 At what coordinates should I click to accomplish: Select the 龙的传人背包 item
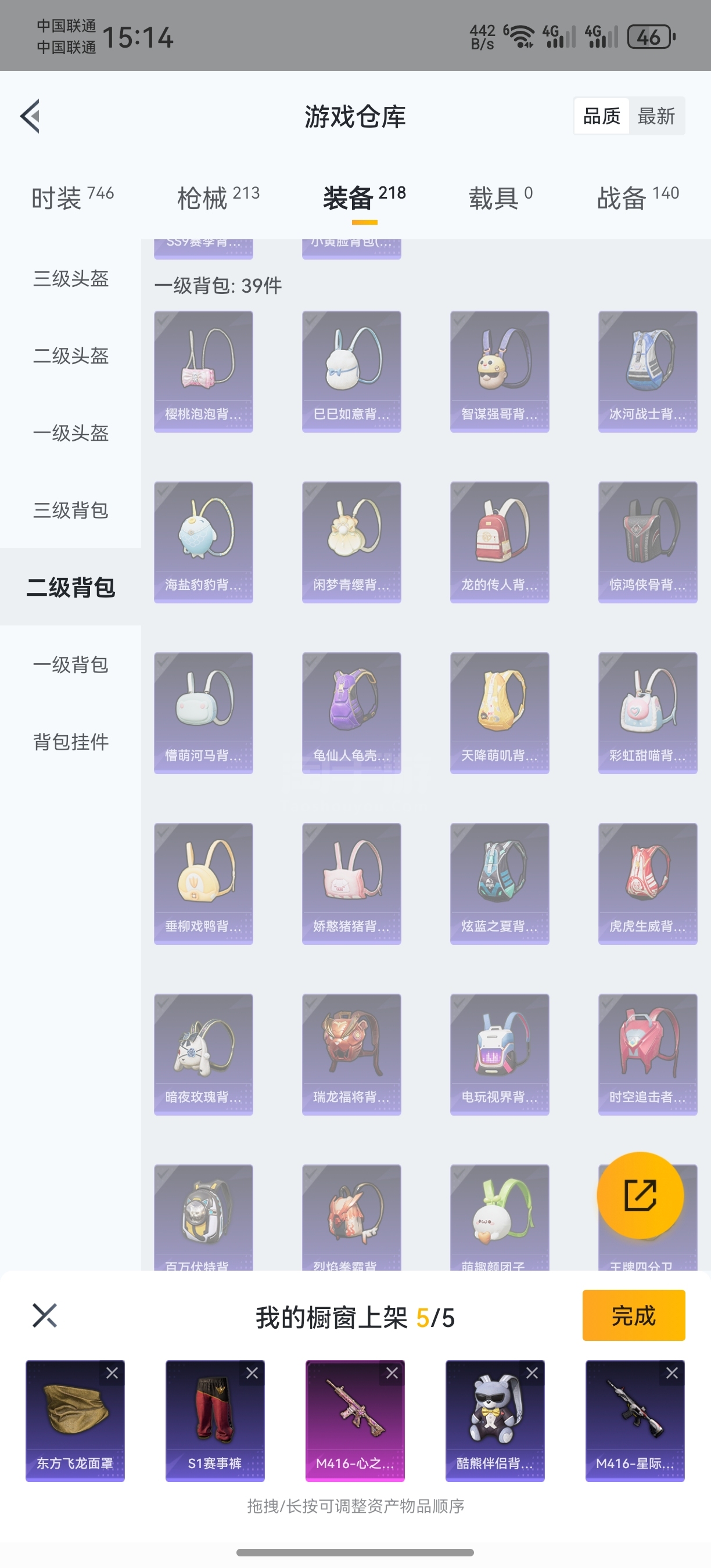pyautogui.click(x=499, y=542)
